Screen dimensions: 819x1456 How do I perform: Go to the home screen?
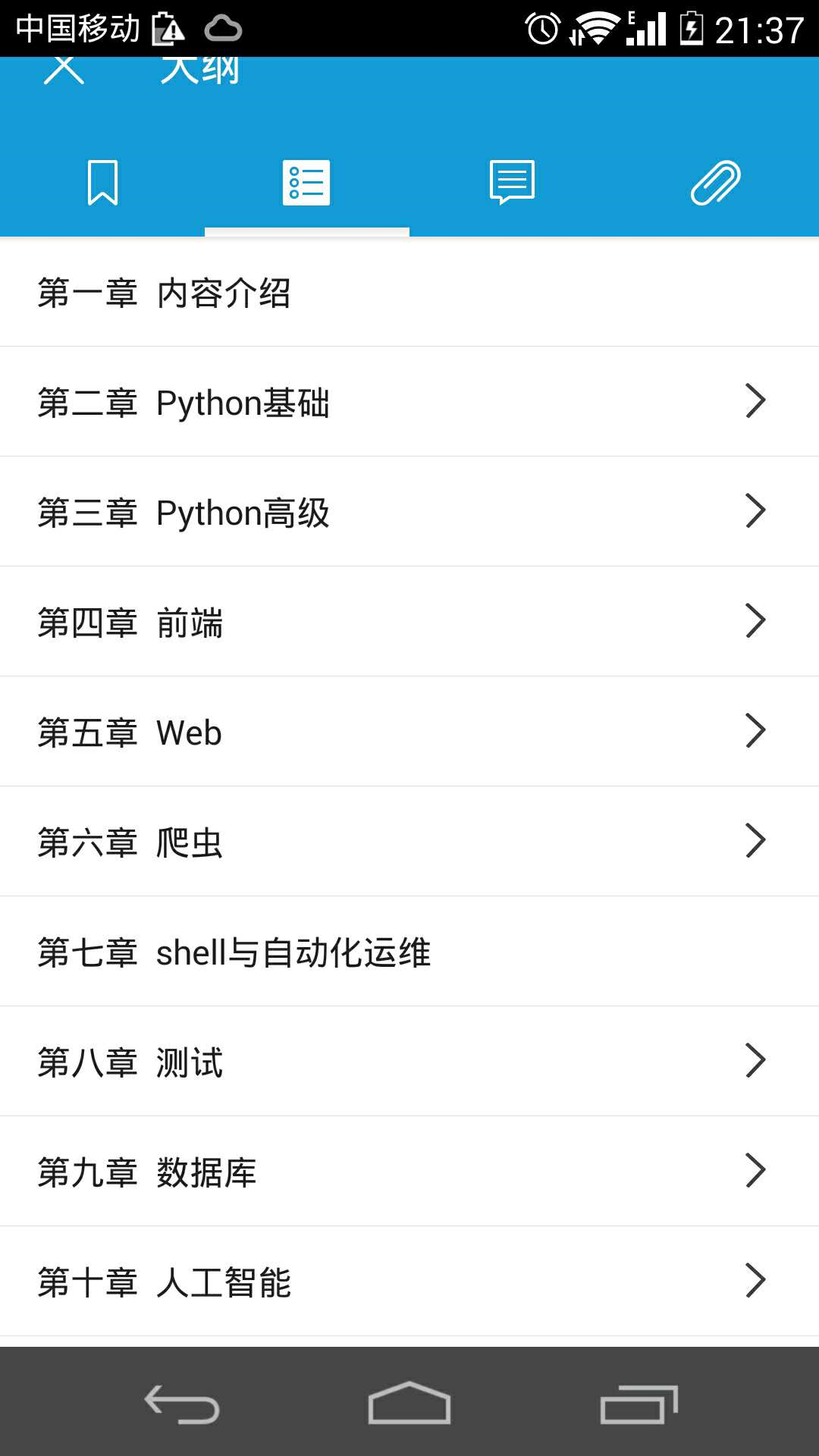[x=409, y=1404]
